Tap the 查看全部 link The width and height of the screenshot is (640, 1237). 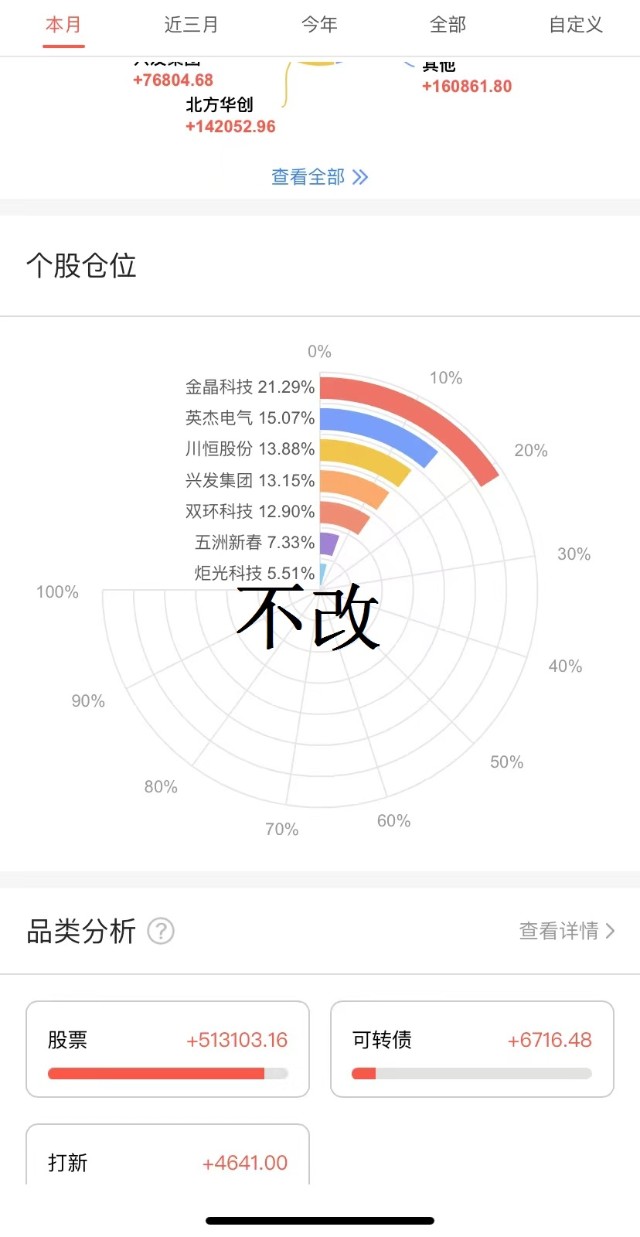(x=319, y=177)
